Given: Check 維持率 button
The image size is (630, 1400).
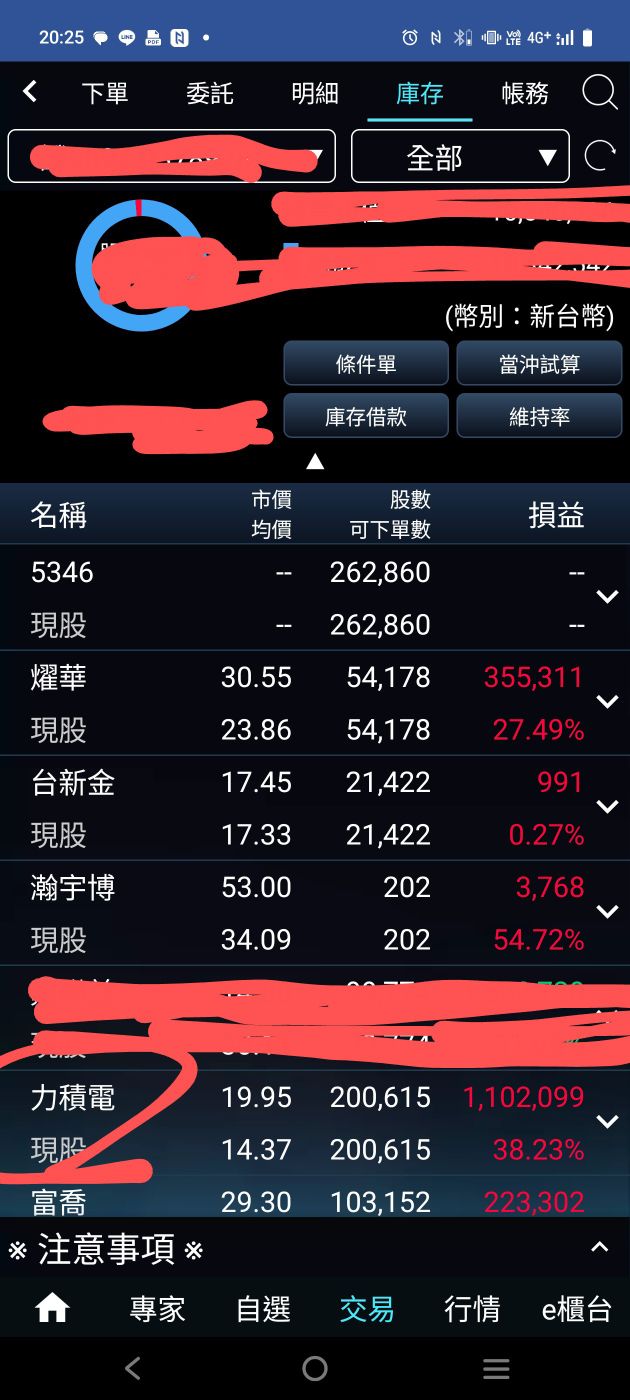Looking at the screenshot, I should pyautogui.click(x=539, y=416).
